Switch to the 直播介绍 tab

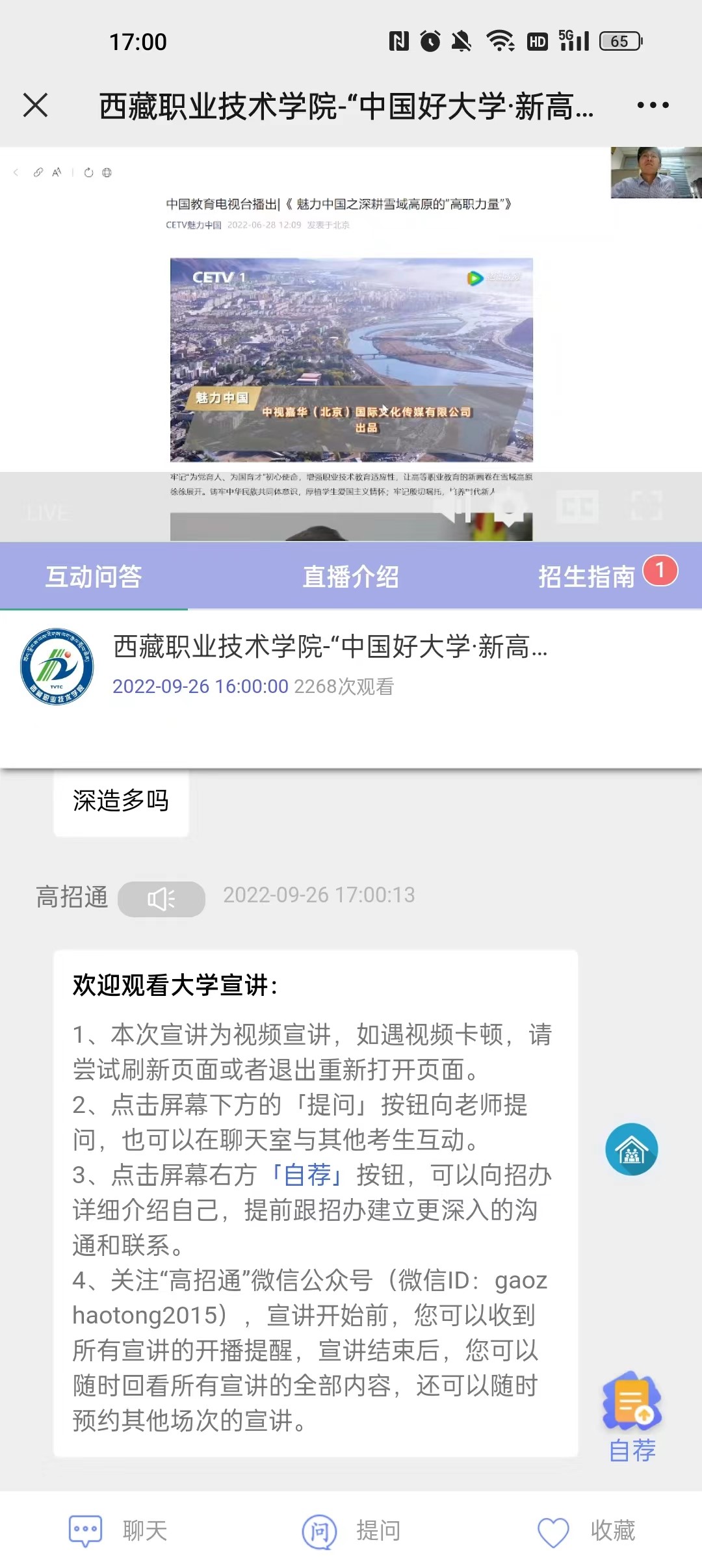tap(351, 577)
